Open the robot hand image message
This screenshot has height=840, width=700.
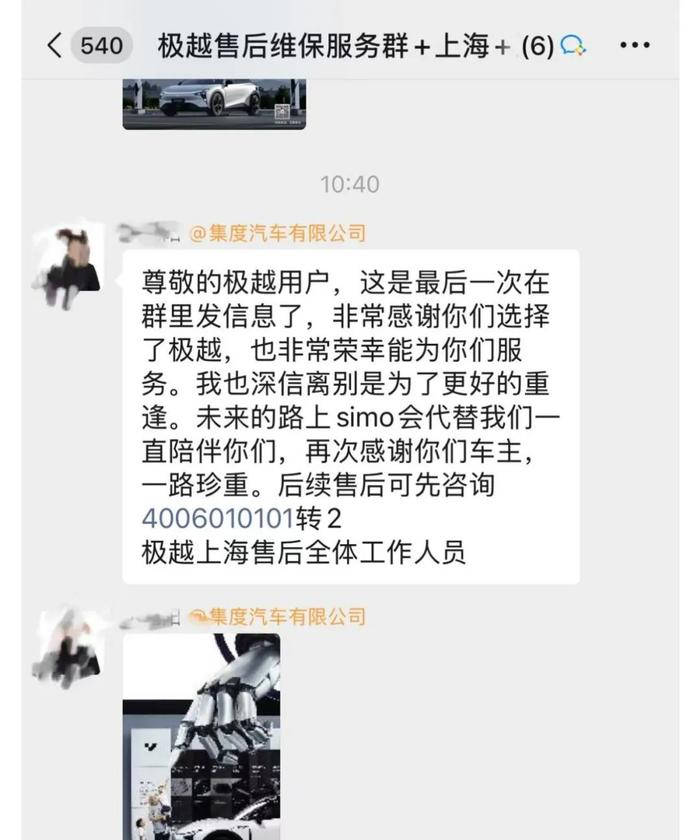201,735
